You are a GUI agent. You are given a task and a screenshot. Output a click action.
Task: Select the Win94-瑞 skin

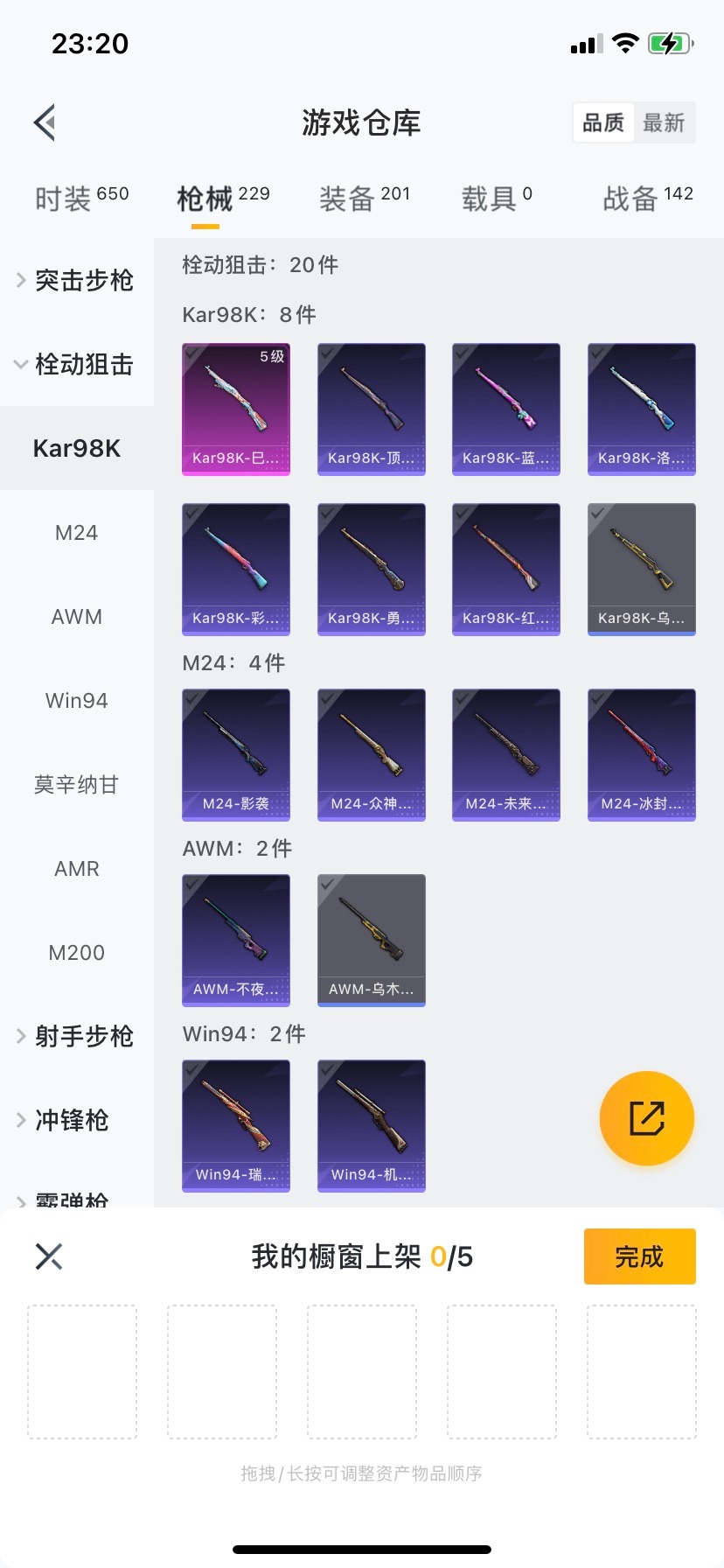[x=236, y=1125]
